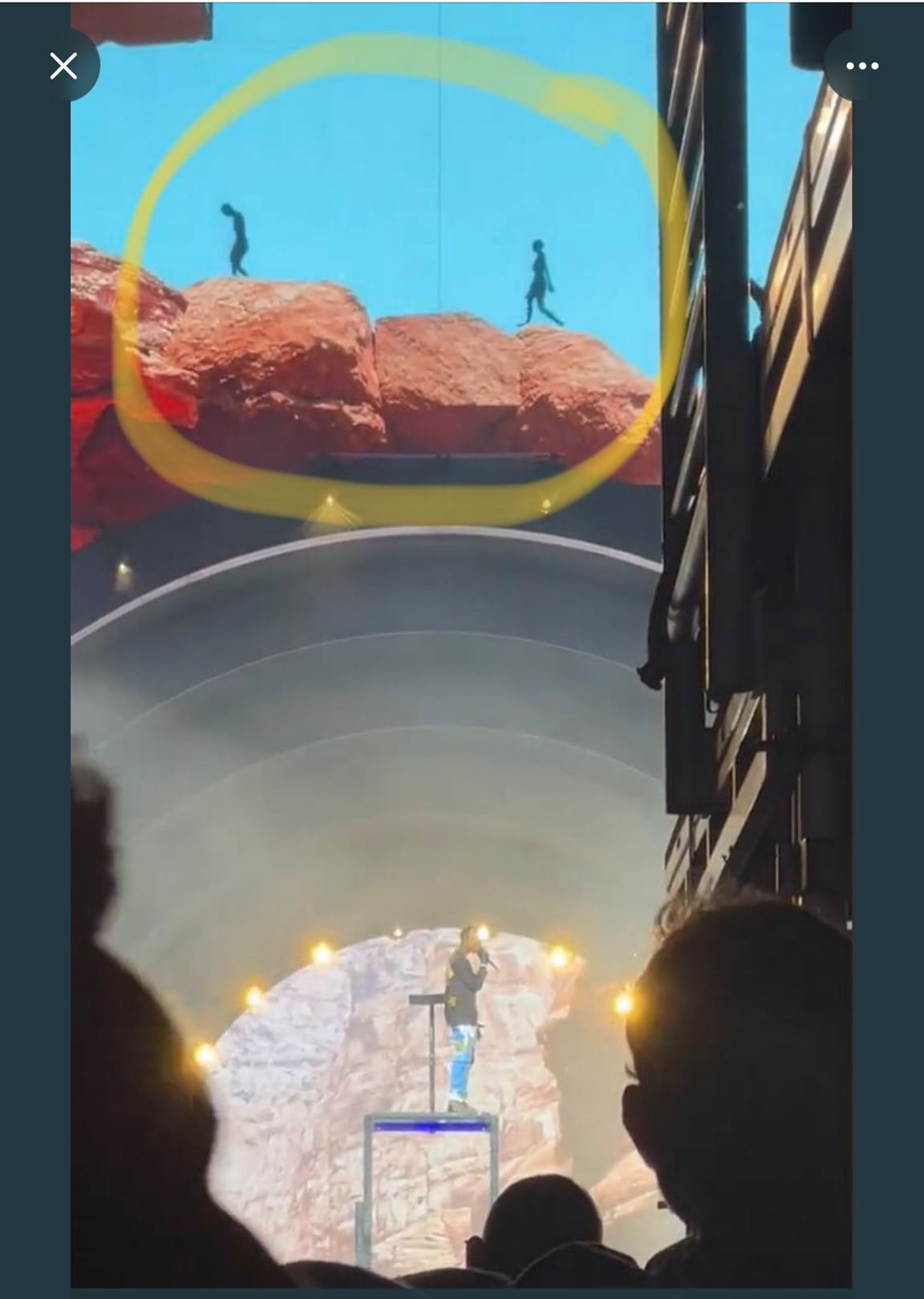Close the full-screen image viewer
This screenshot has width=924, height=1299.
[63, 66]
